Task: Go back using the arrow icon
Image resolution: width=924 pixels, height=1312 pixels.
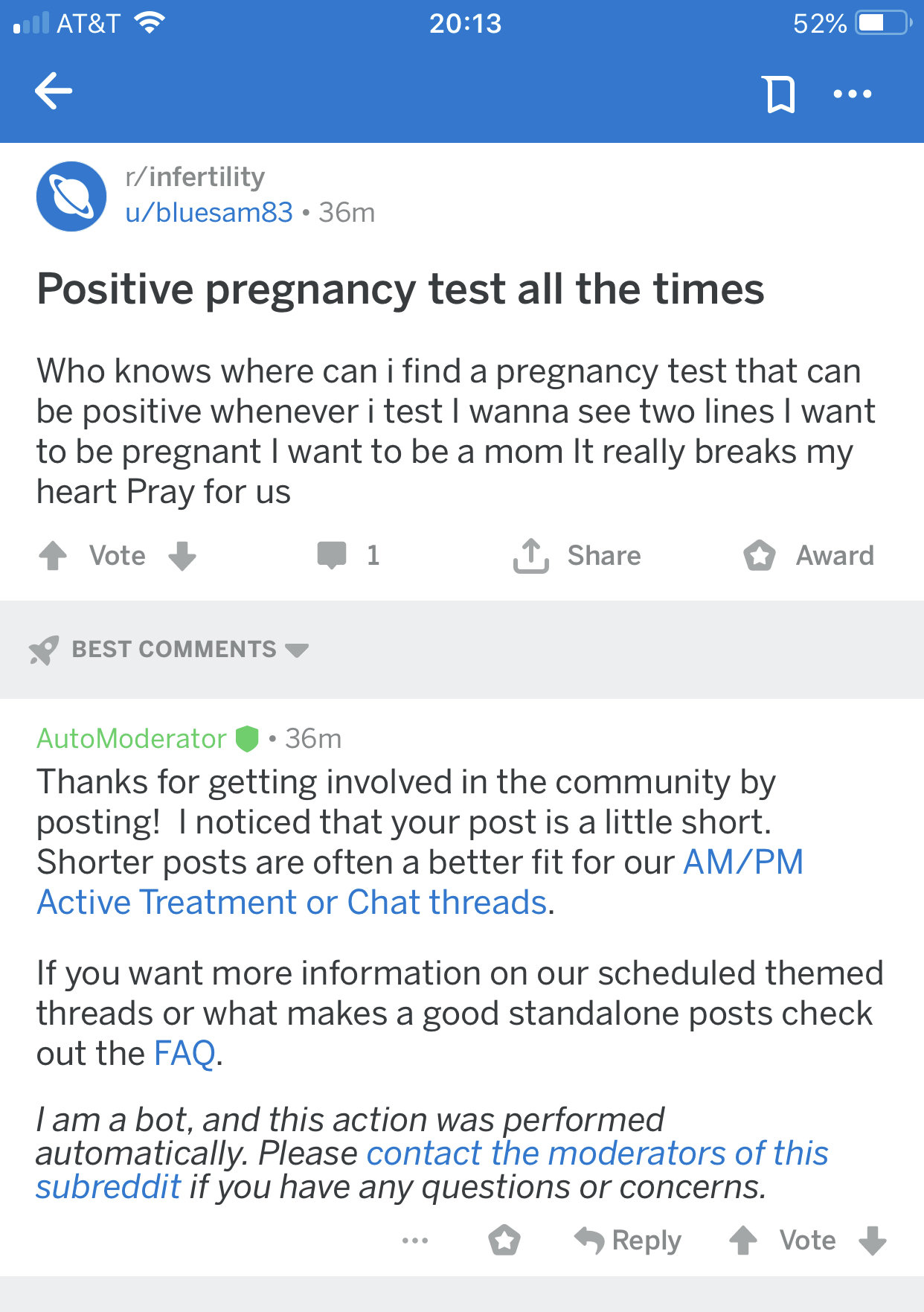Action: coord(54,92)
